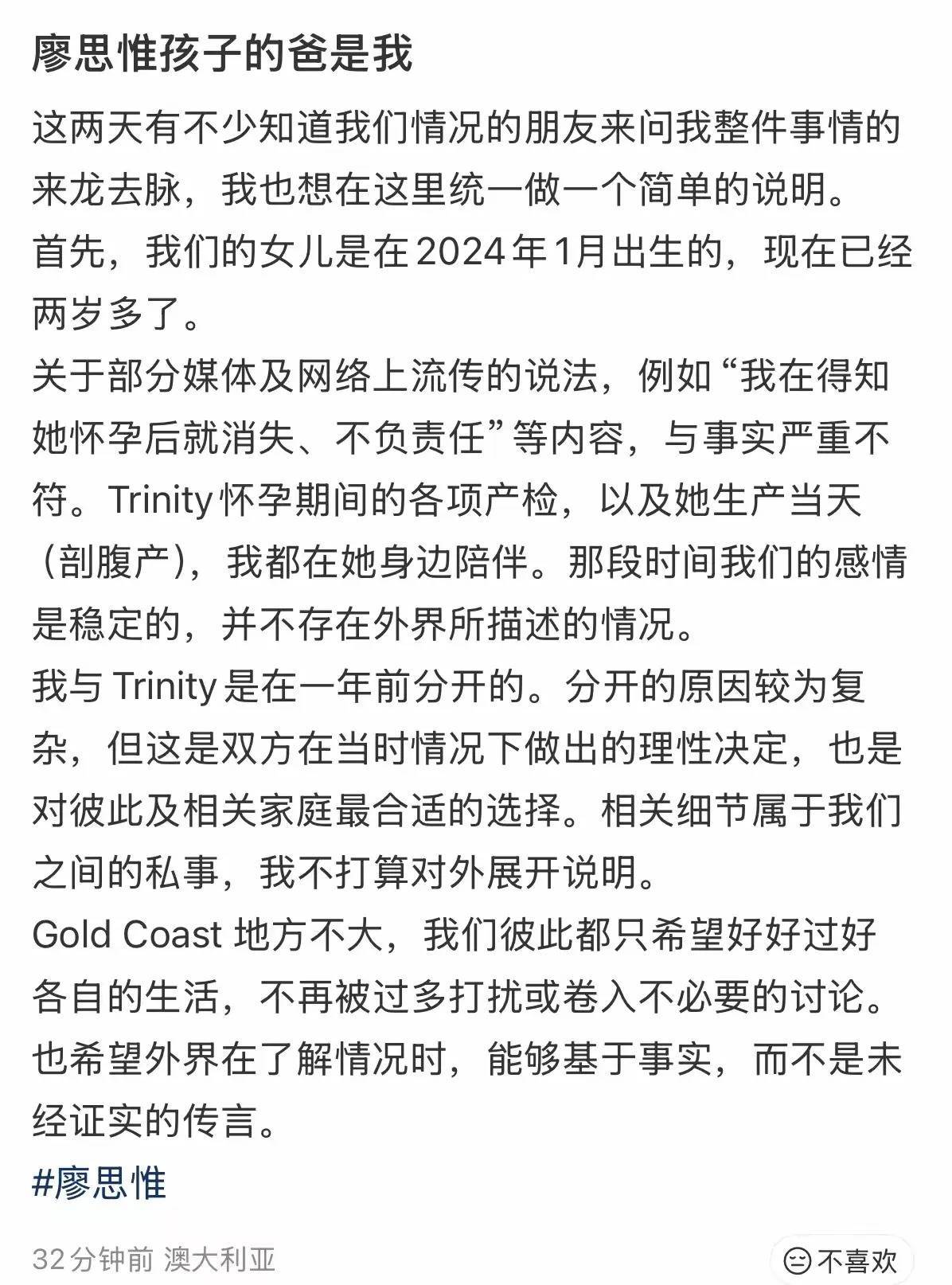Image resolution: width=952 pixels, height=1285 pixels.
Task: Open the #廖思惟 hashtag link
Action: 99,1183
